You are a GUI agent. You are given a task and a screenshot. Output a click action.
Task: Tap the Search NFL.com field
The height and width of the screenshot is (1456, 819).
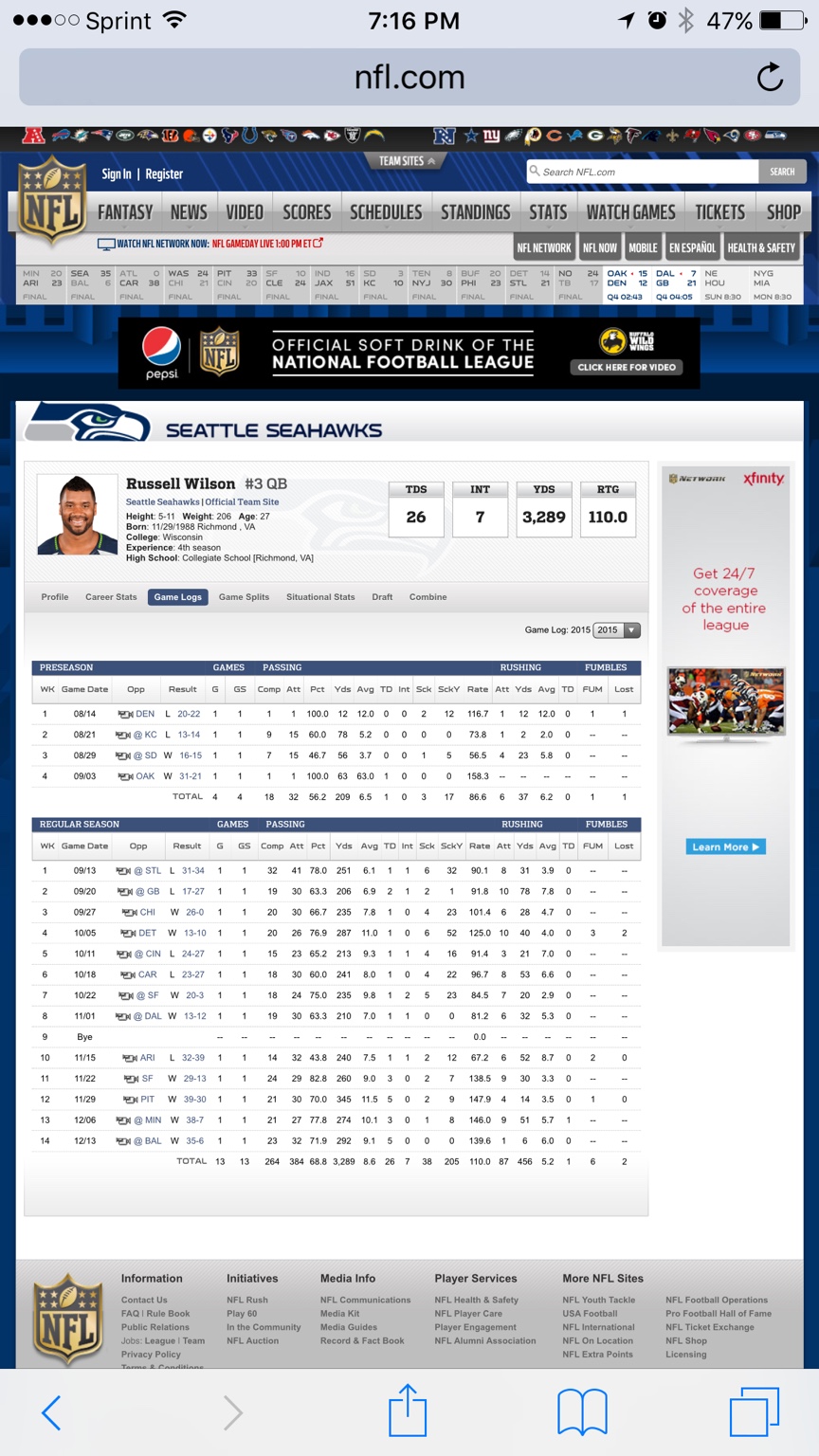point(643,172)
